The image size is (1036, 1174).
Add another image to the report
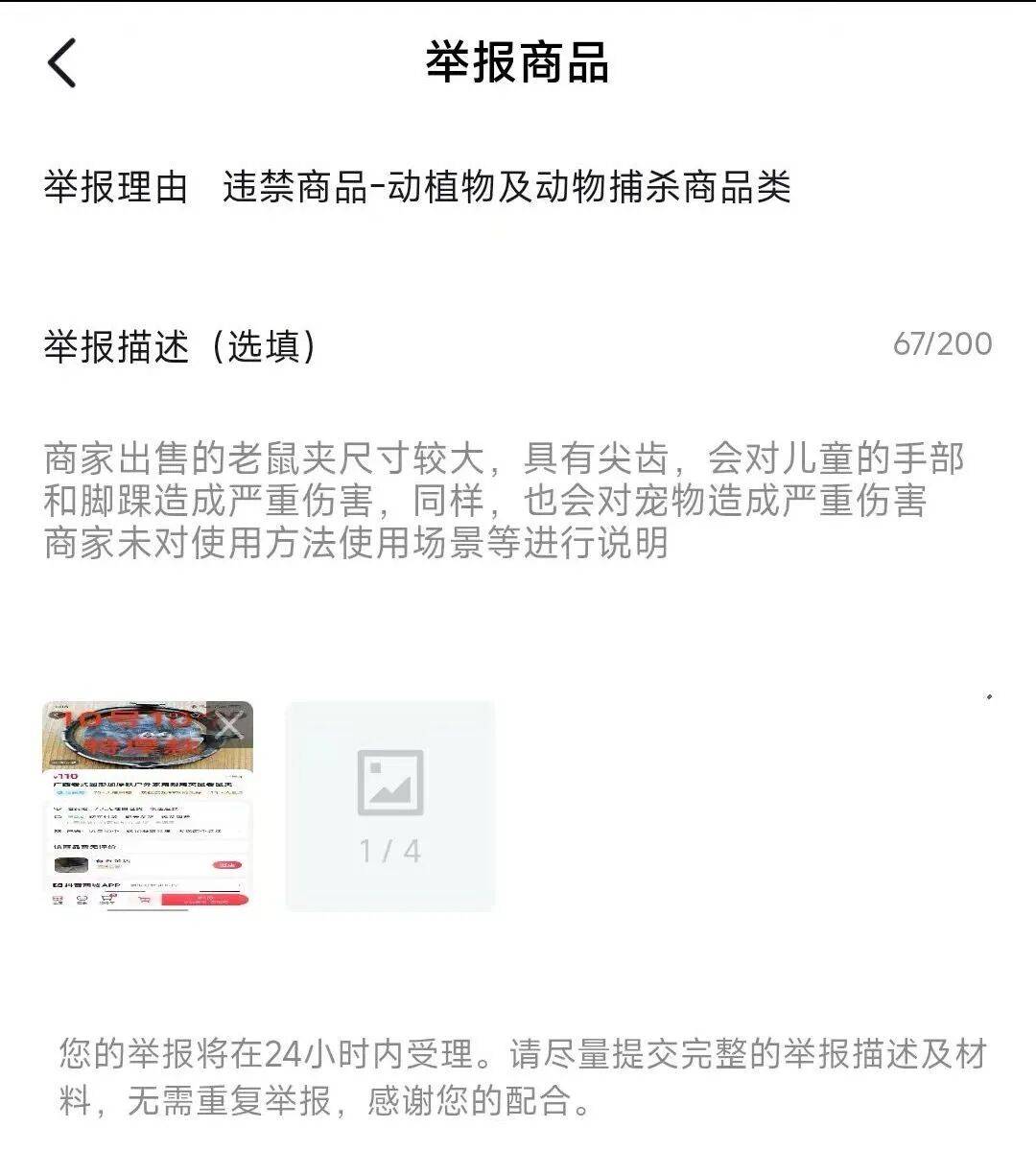click(390, 806)
